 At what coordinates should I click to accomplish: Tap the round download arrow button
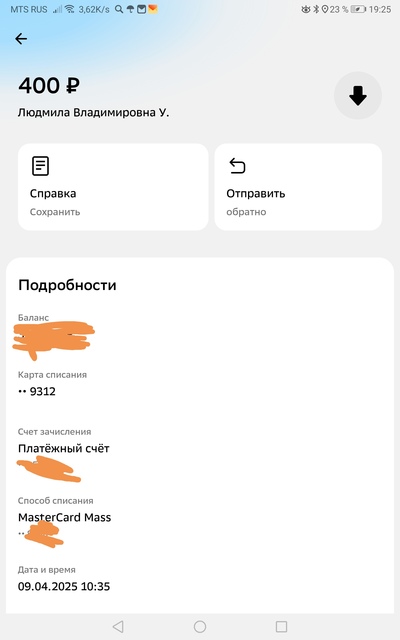[x=358, y=96]
